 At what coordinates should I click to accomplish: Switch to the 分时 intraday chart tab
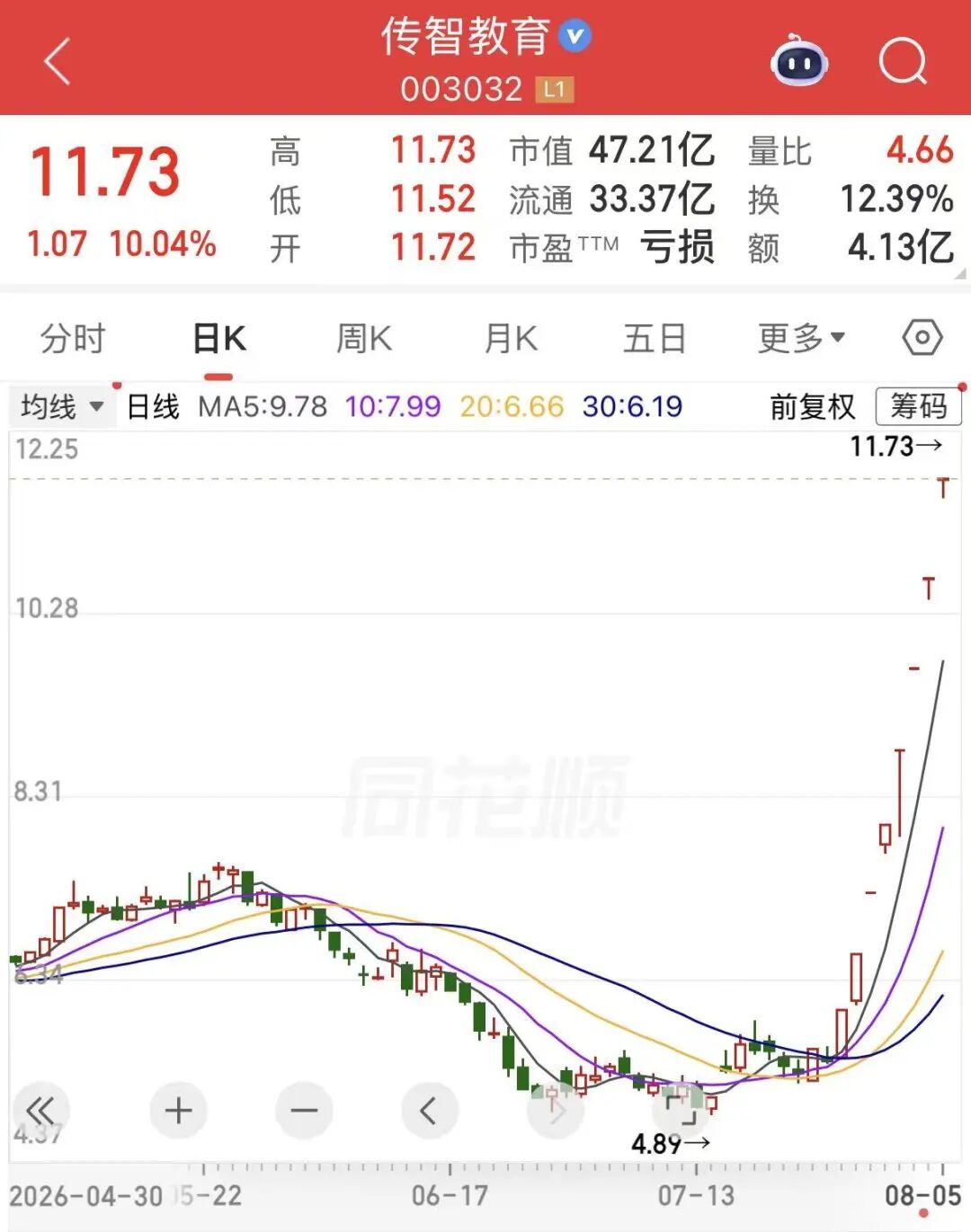(73, 339)
